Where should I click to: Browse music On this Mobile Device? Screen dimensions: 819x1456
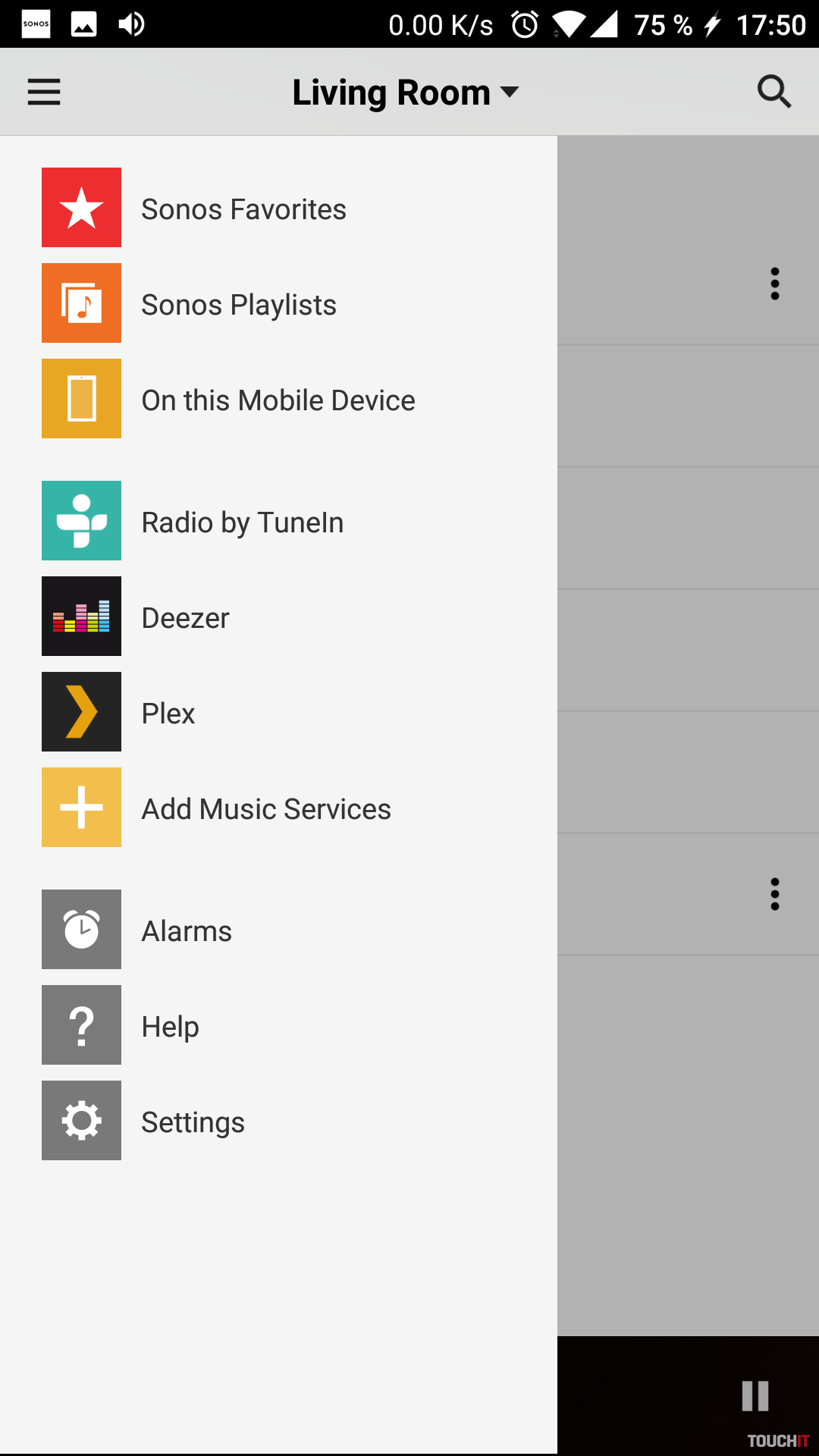(x=278, y=400)
